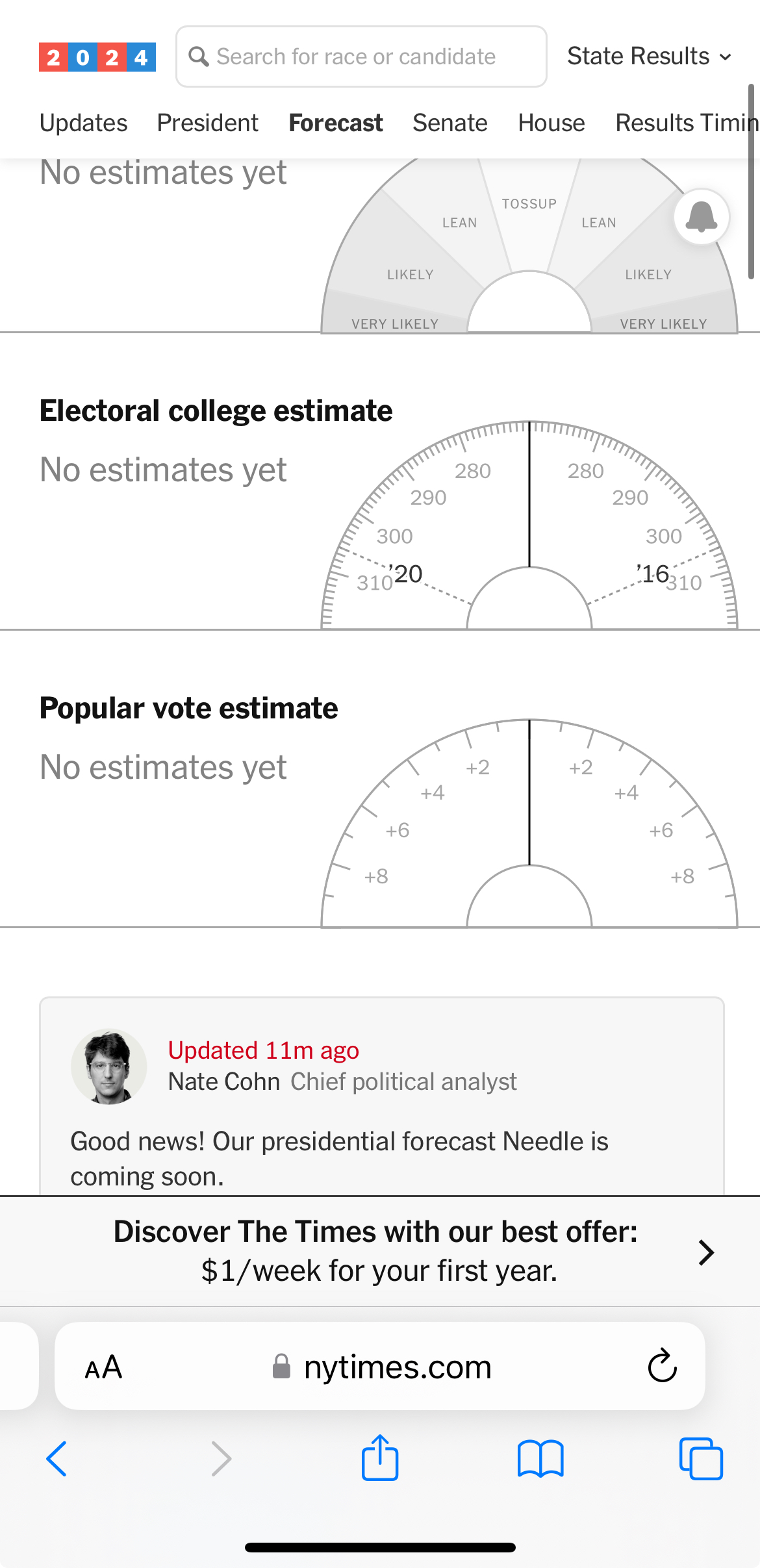Open the $1/week subscription offer banner
This screenshot has height=1568, width=760.
(380, 1251)
